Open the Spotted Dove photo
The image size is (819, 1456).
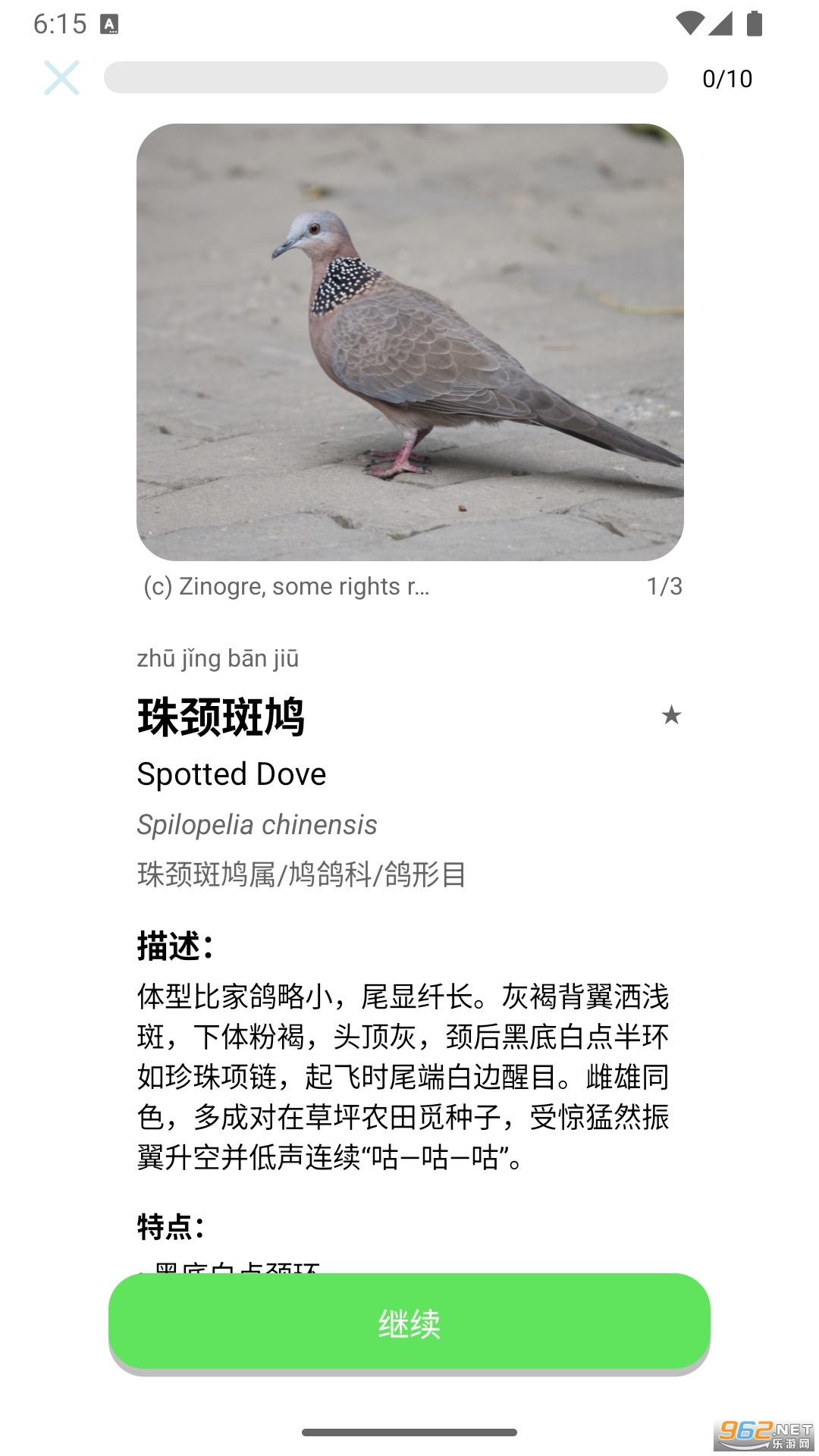pos(409,342)
